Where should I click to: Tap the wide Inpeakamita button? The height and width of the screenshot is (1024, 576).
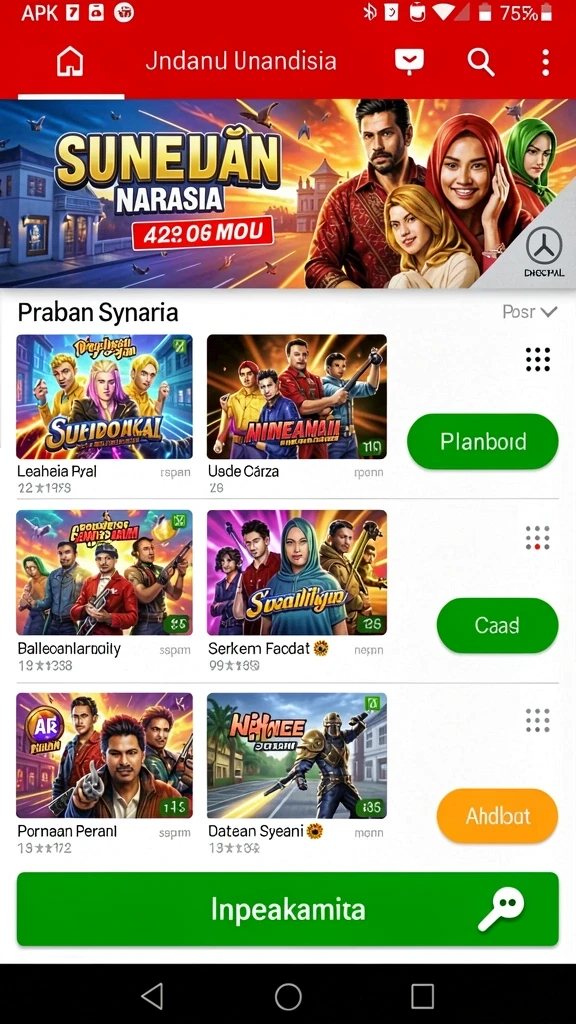click(288, 909)
